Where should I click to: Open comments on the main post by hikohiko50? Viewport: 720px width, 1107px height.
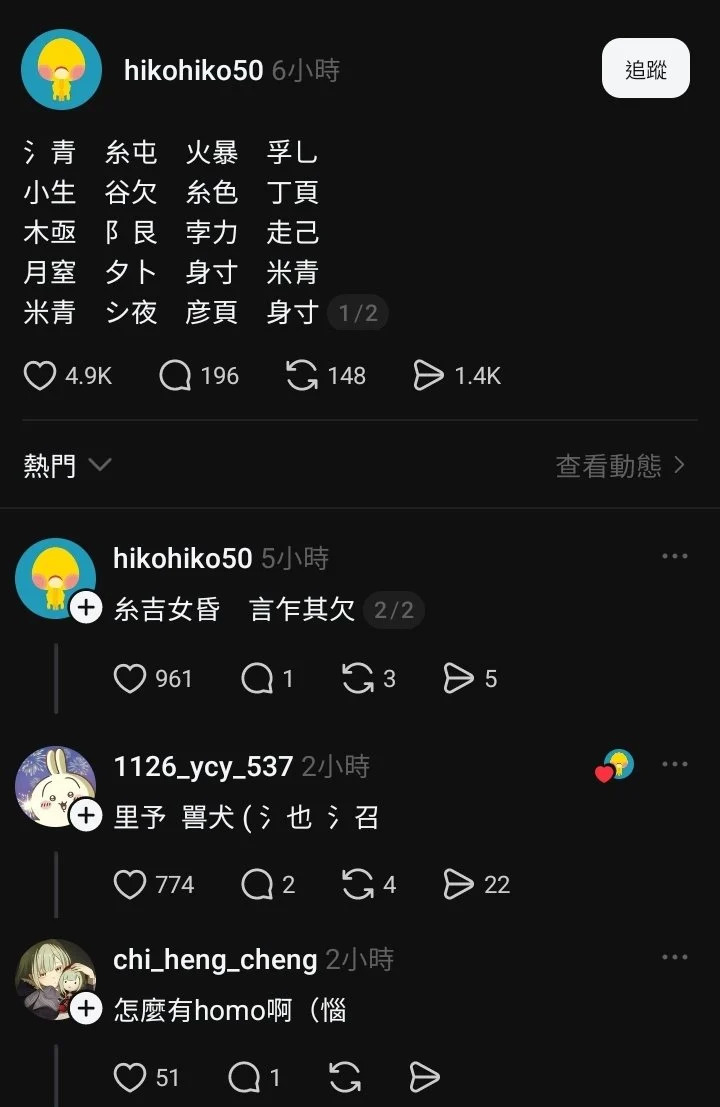click(x=175, y=376)
